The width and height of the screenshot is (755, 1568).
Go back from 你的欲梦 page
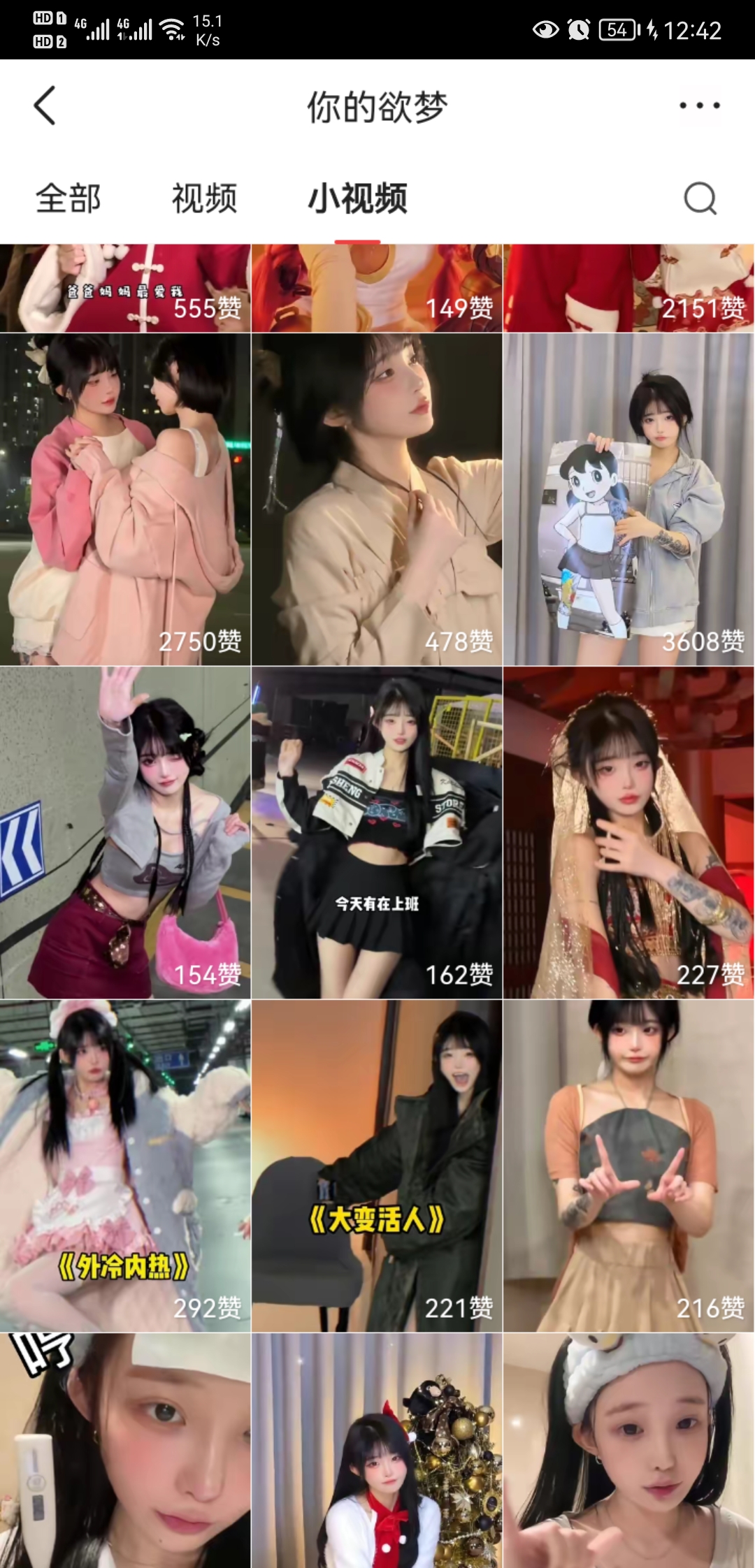tap(45, 106)
